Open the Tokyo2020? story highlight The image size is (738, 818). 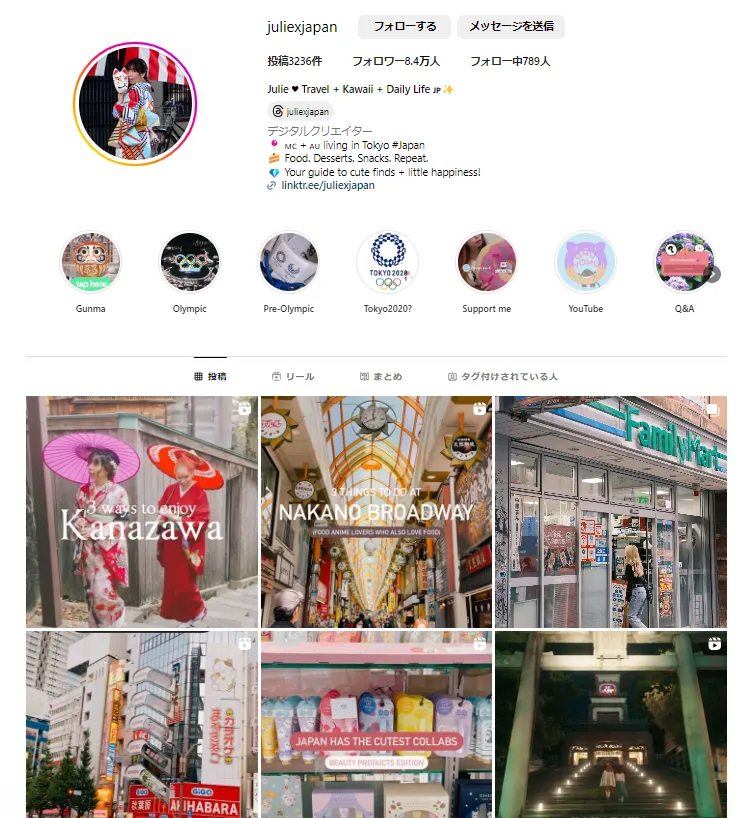pos(387,262)
